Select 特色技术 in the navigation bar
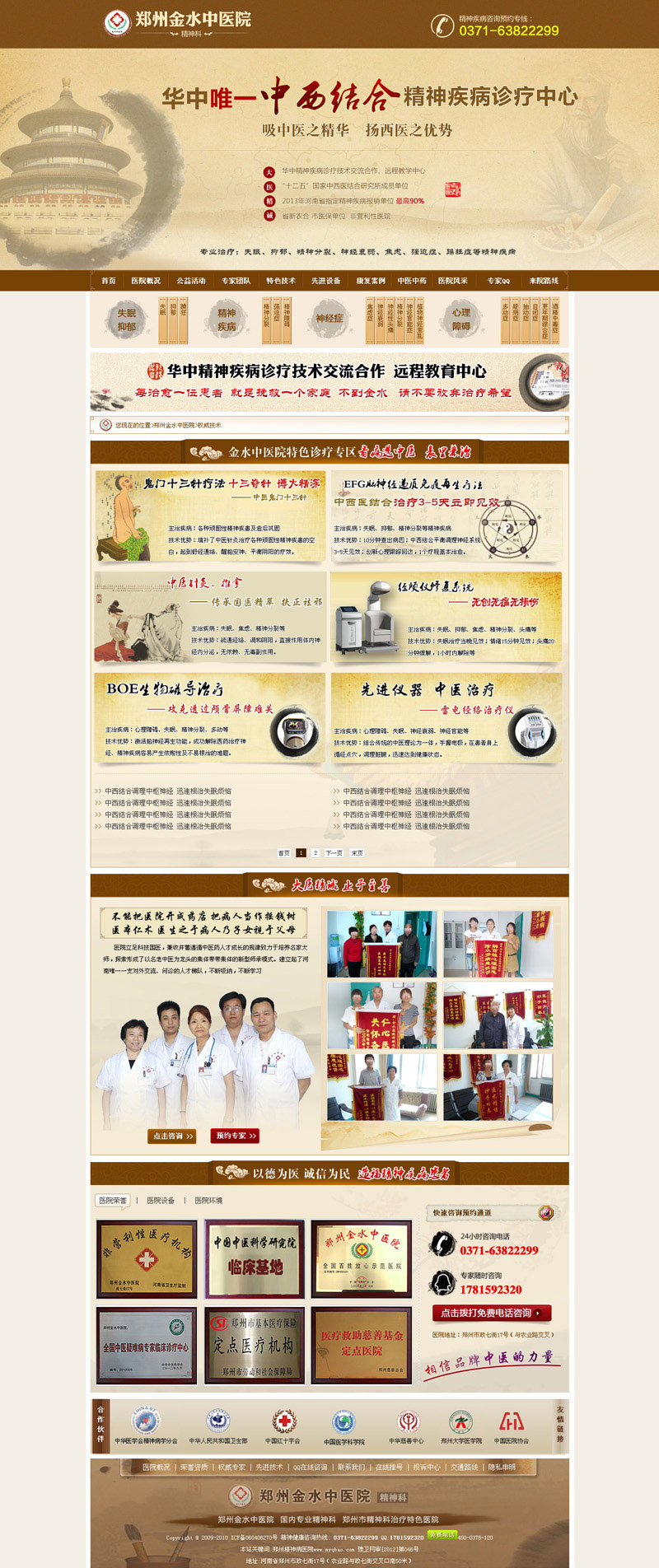The height and width of the screenshot is (1568, 659). [281, 281]
